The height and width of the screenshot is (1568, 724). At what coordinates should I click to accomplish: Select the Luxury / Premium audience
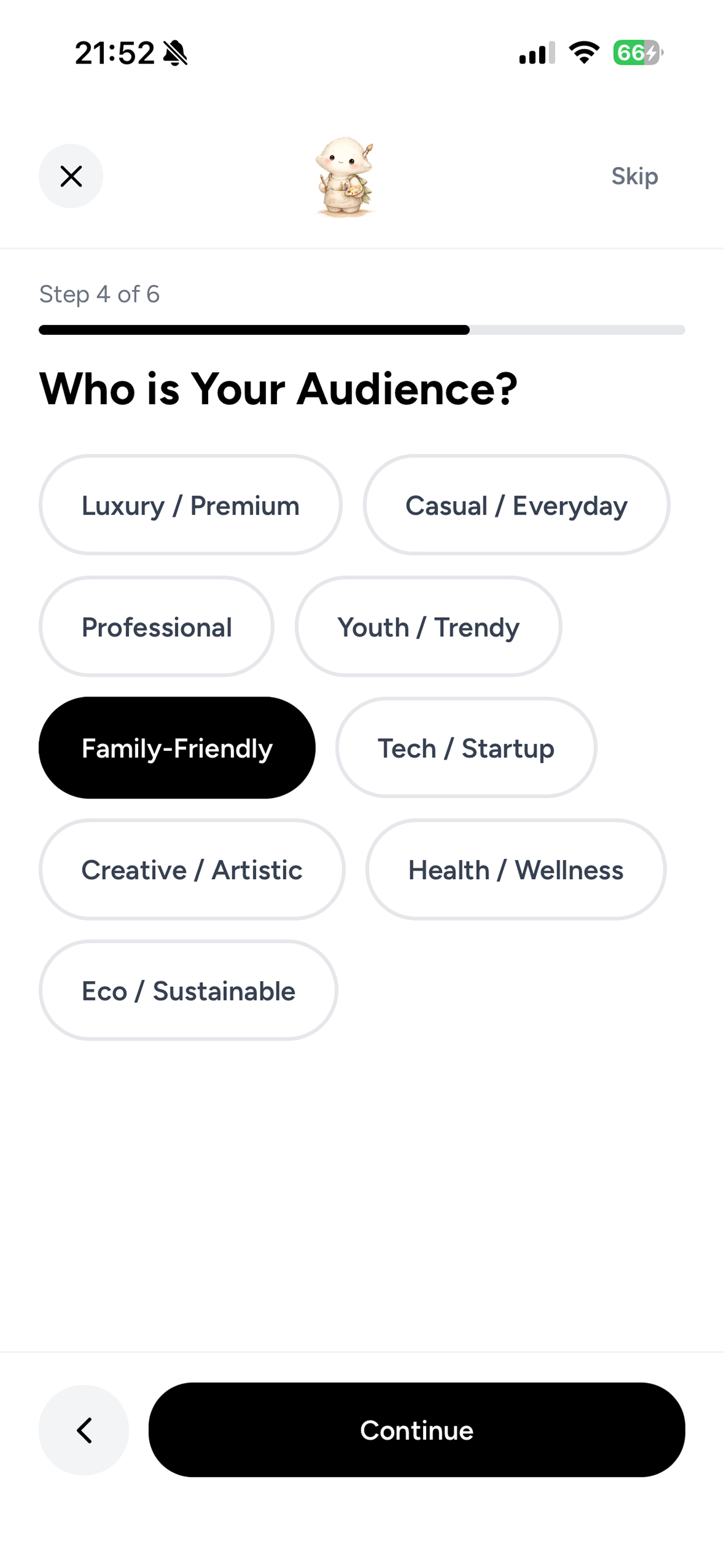click(x=190, y=505)
